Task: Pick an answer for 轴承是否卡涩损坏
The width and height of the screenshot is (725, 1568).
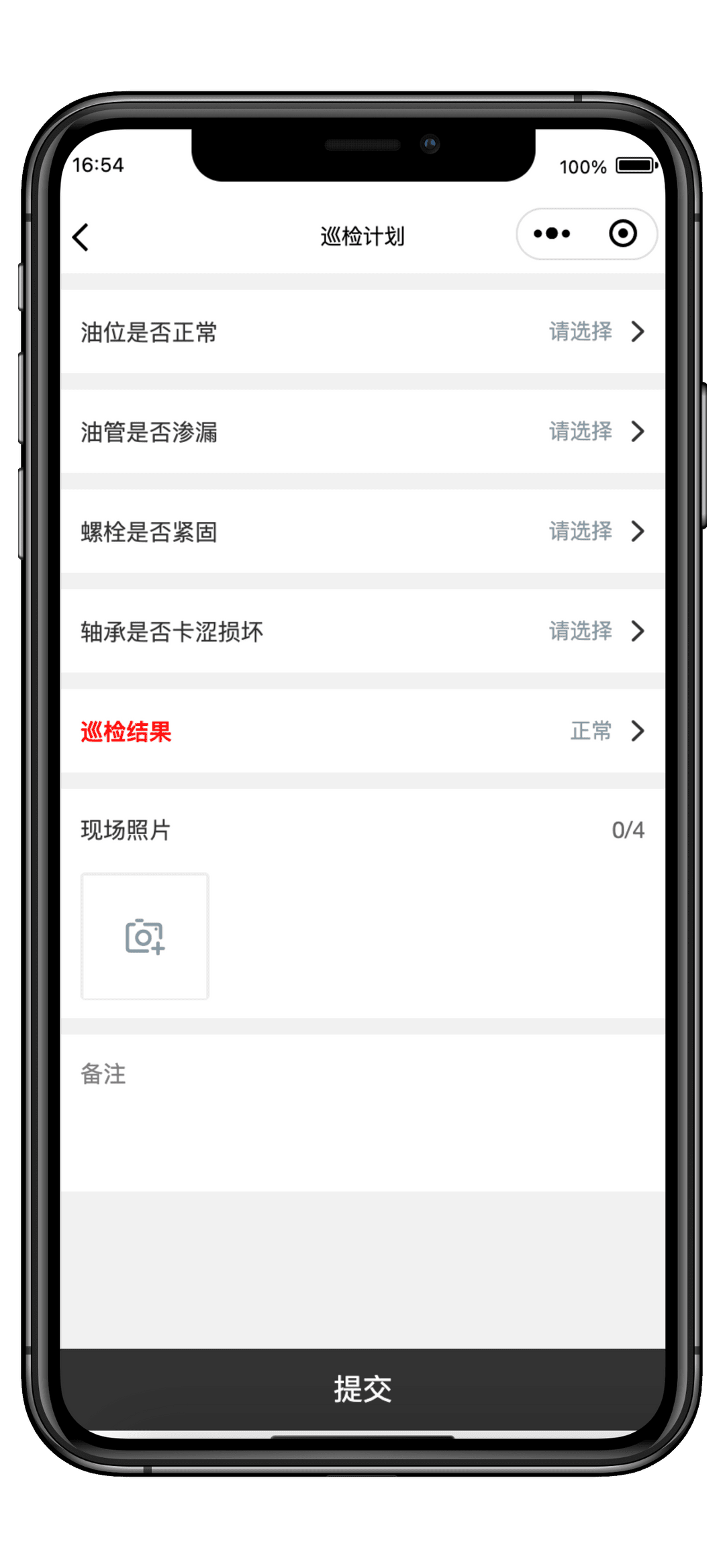Action: [595, 631]
